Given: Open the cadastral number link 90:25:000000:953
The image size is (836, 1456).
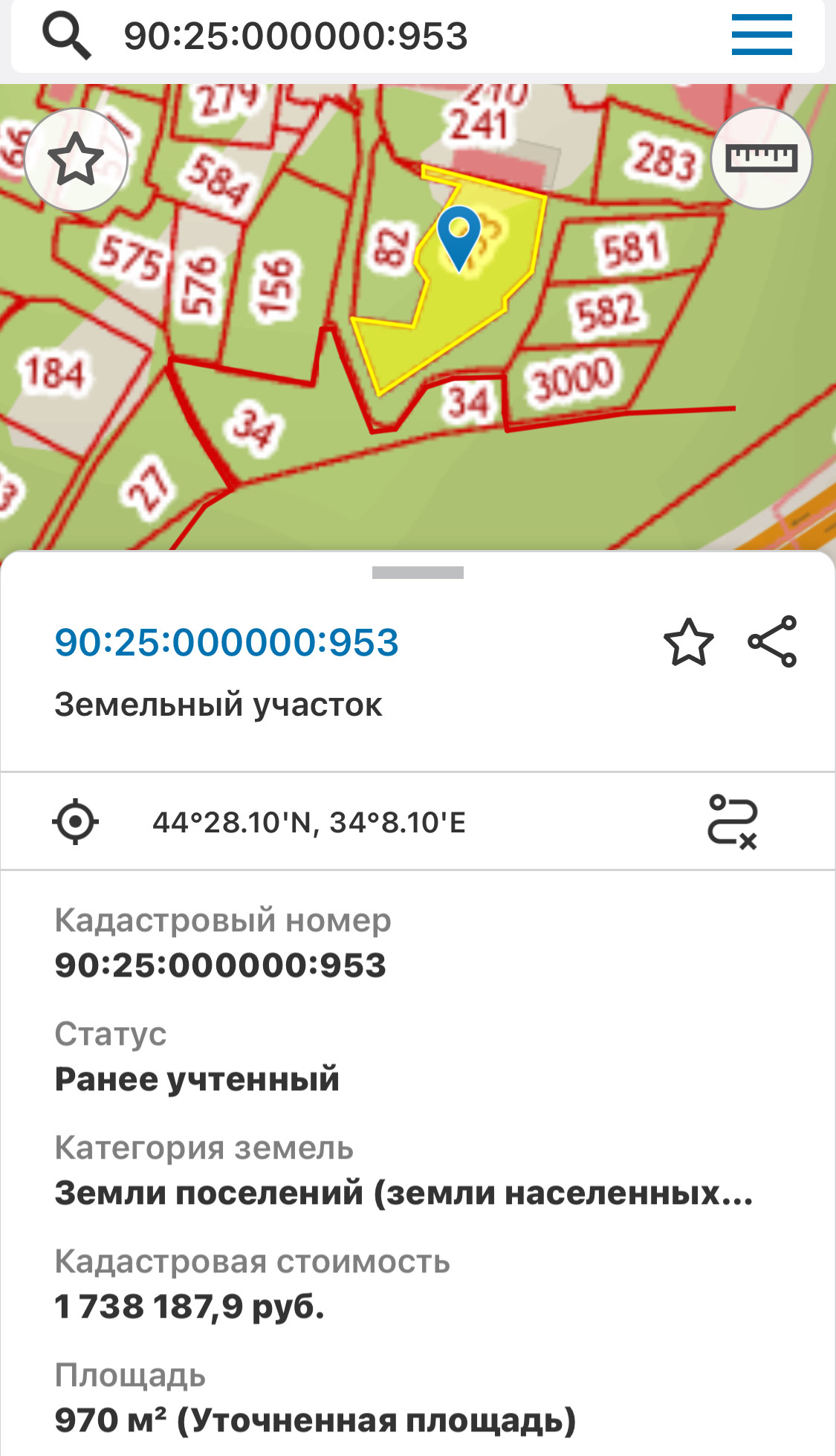Looking at the screenshot, I should (227, 642).
